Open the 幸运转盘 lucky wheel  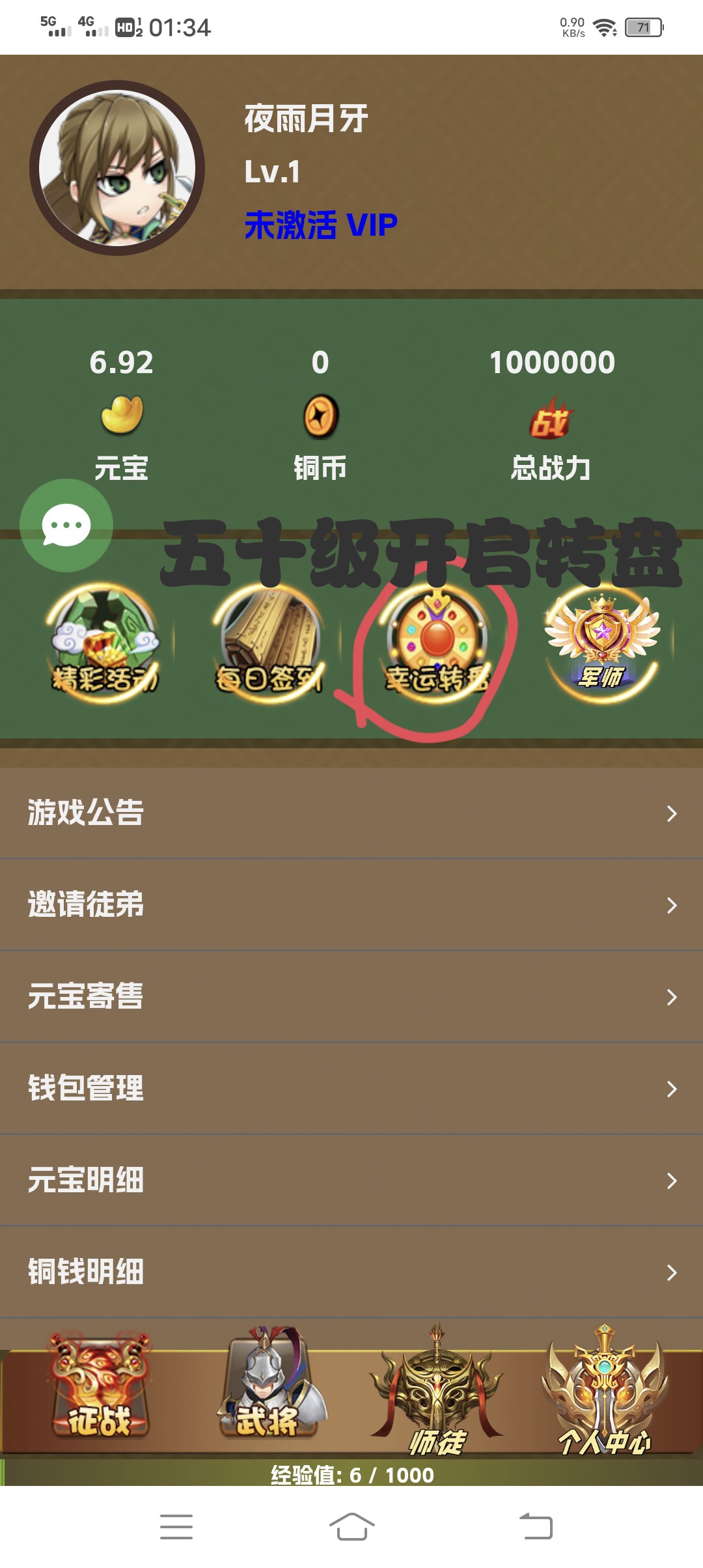point(437,643)
